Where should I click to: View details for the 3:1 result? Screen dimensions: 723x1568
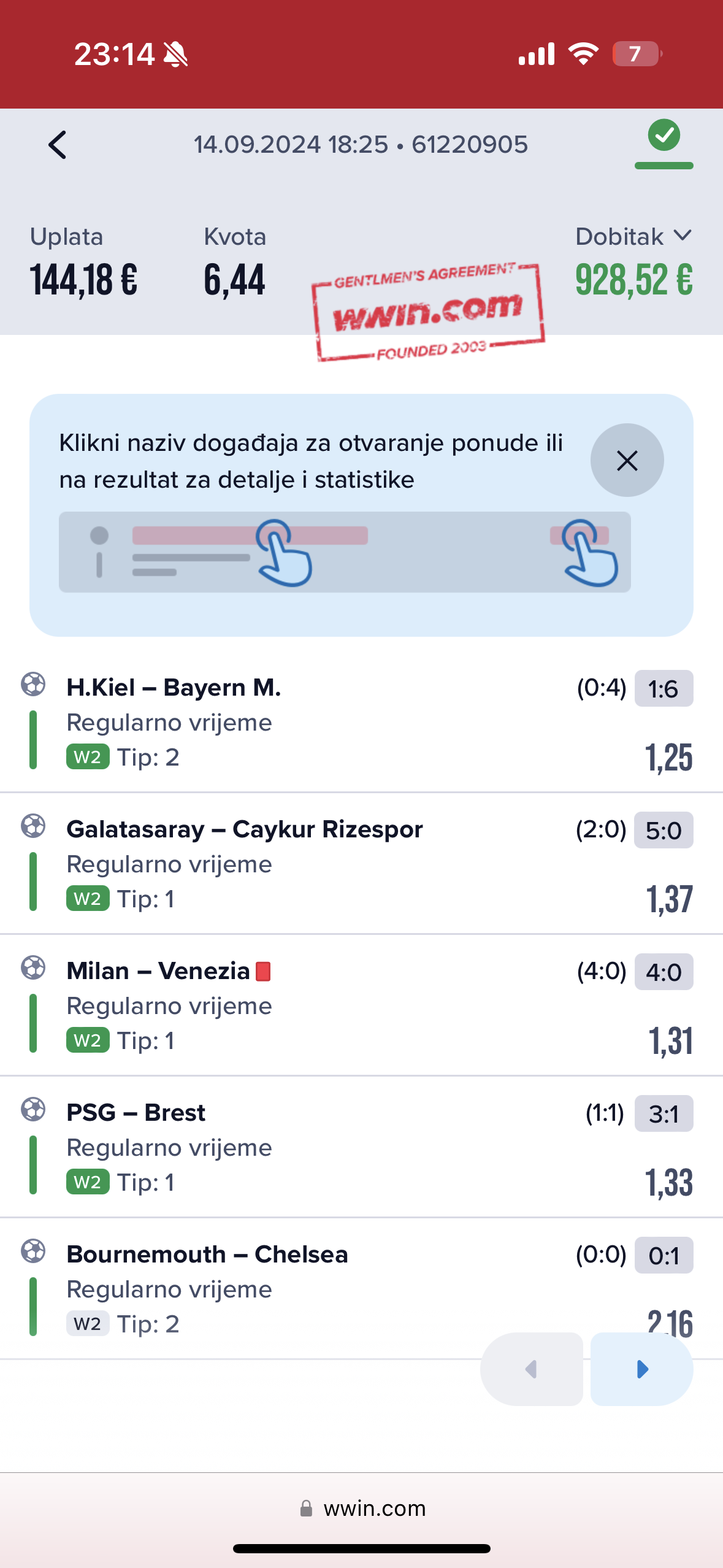[x=664, y=1113]
